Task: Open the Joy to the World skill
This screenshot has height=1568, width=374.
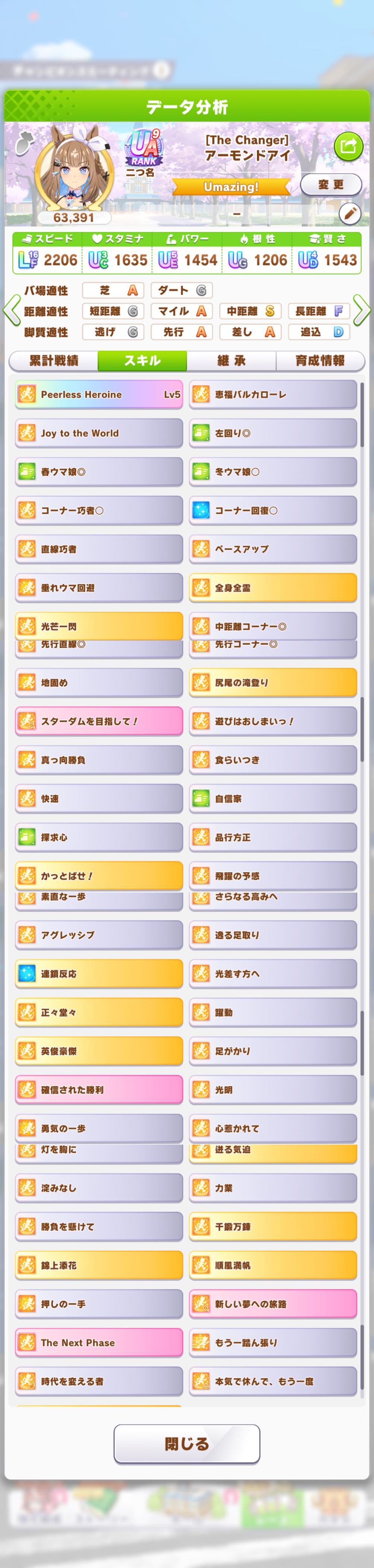Action: click(98, 433)
